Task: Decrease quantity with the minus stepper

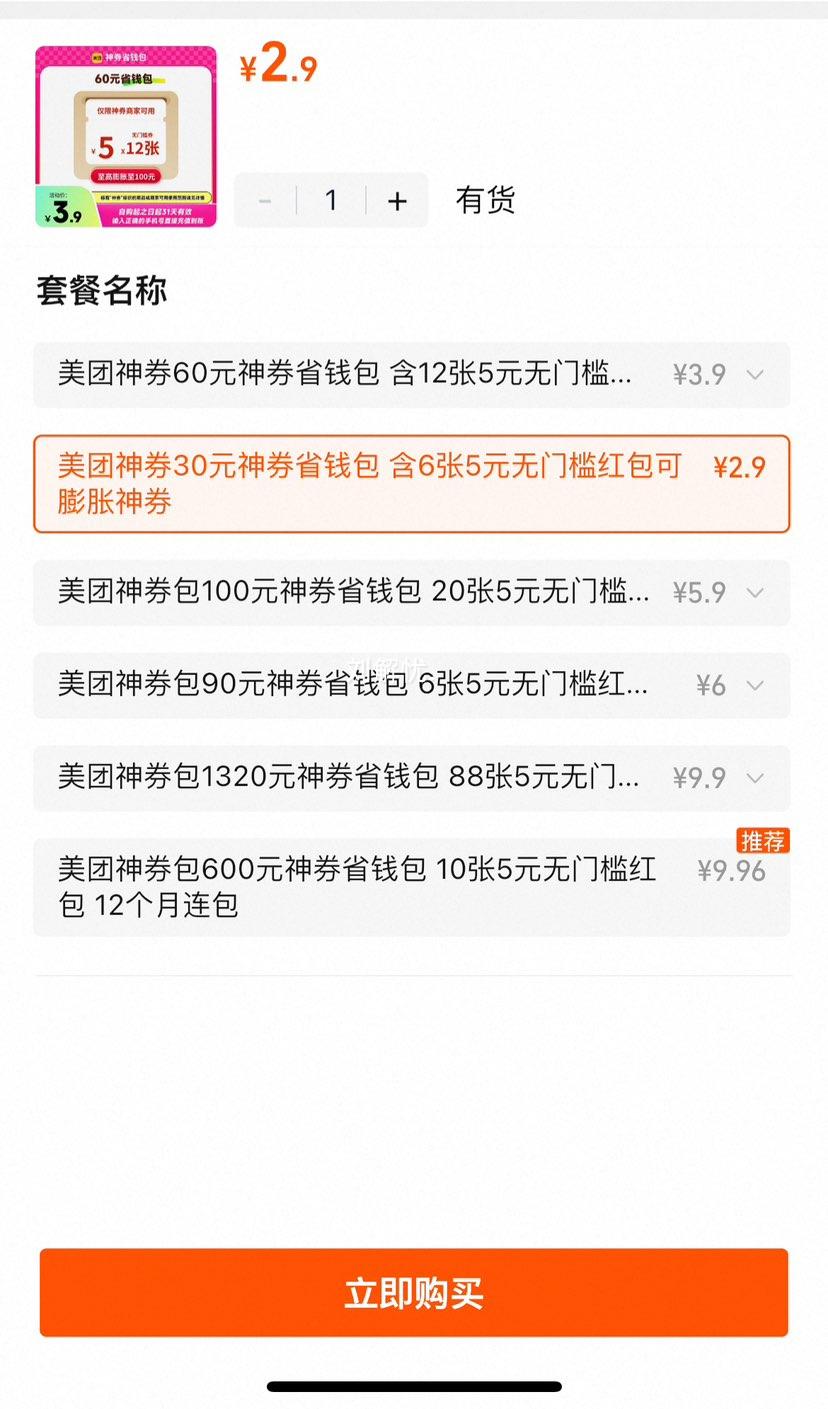Action: (265, 200)
